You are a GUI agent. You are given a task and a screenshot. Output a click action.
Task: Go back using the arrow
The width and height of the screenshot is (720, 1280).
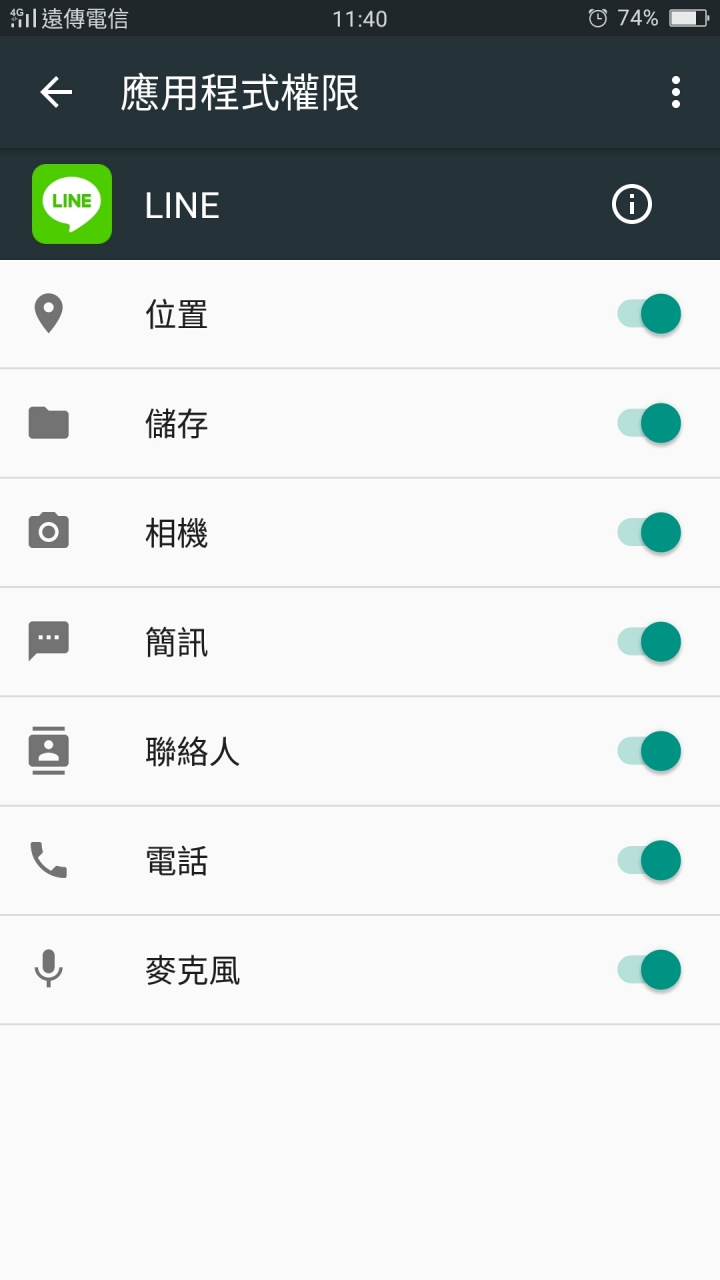[56, 92]
